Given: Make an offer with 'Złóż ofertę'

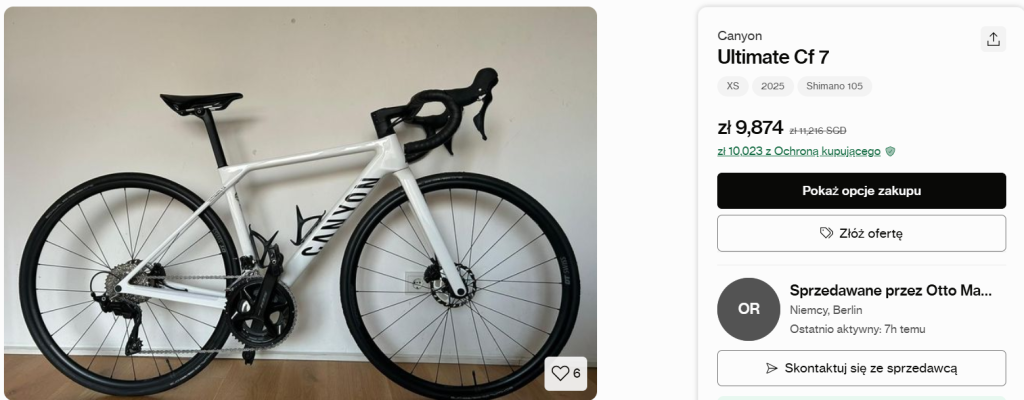Looking at the screenshot, I should pos(861,233).
